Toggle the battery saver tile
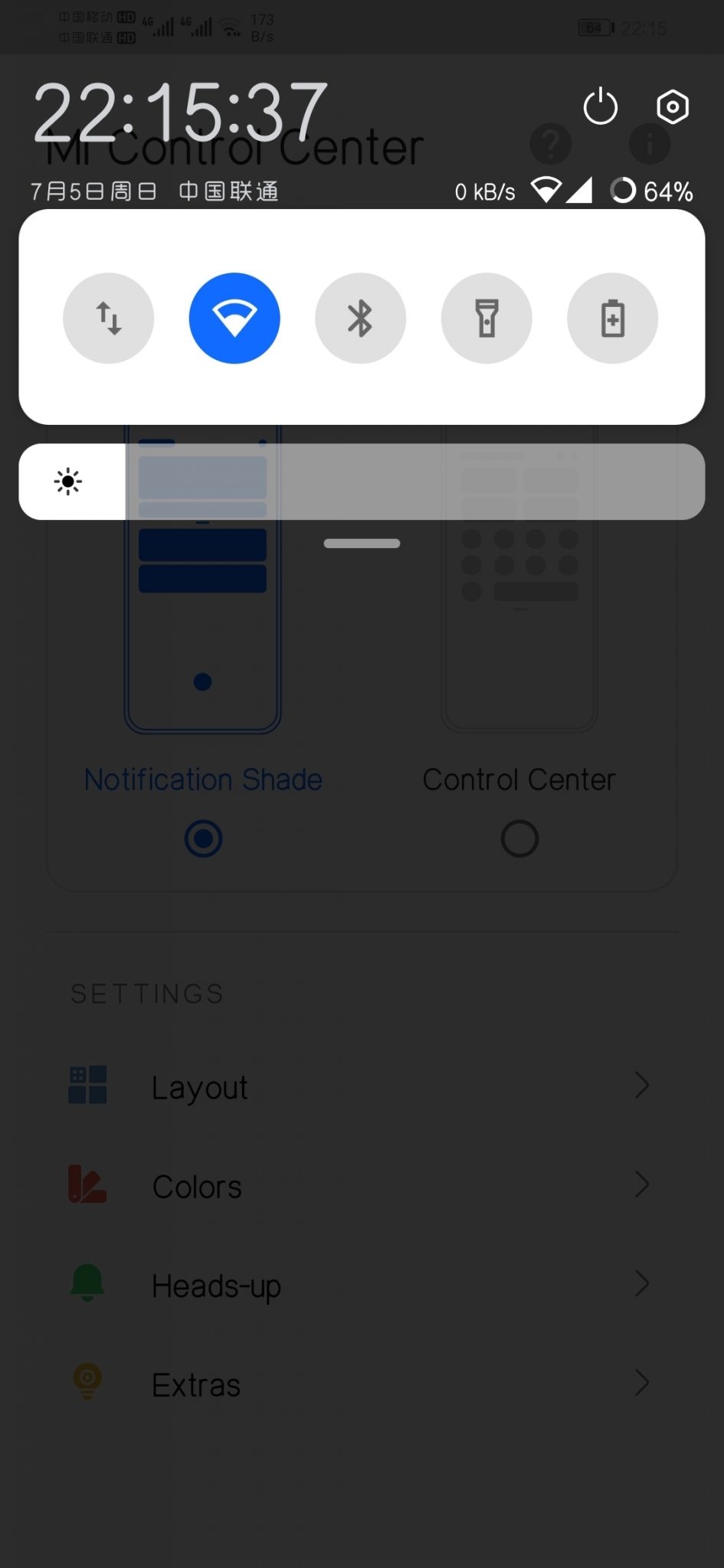The width and height of the screenshot is (724, 1568). [612, 318]
